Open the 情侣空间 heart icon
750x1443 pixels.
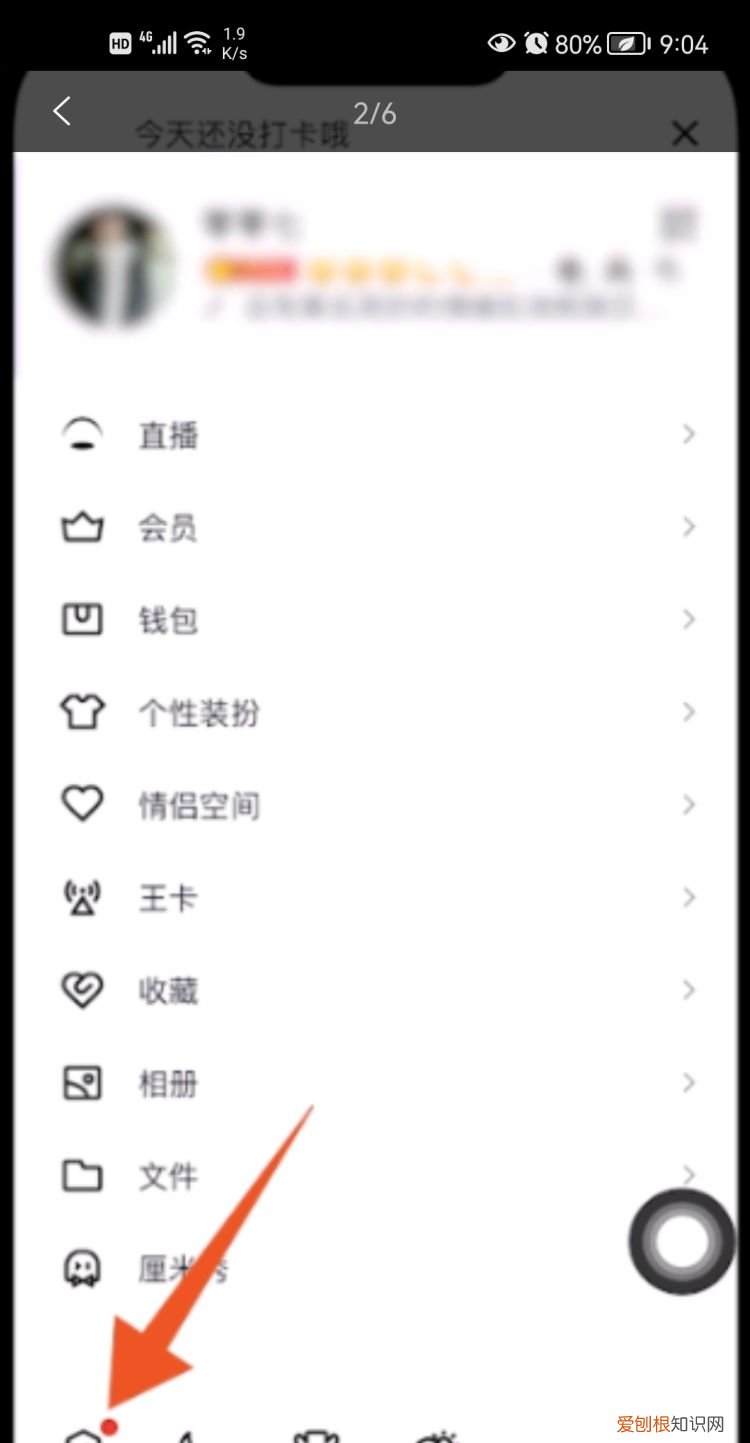tap(83, 804)
